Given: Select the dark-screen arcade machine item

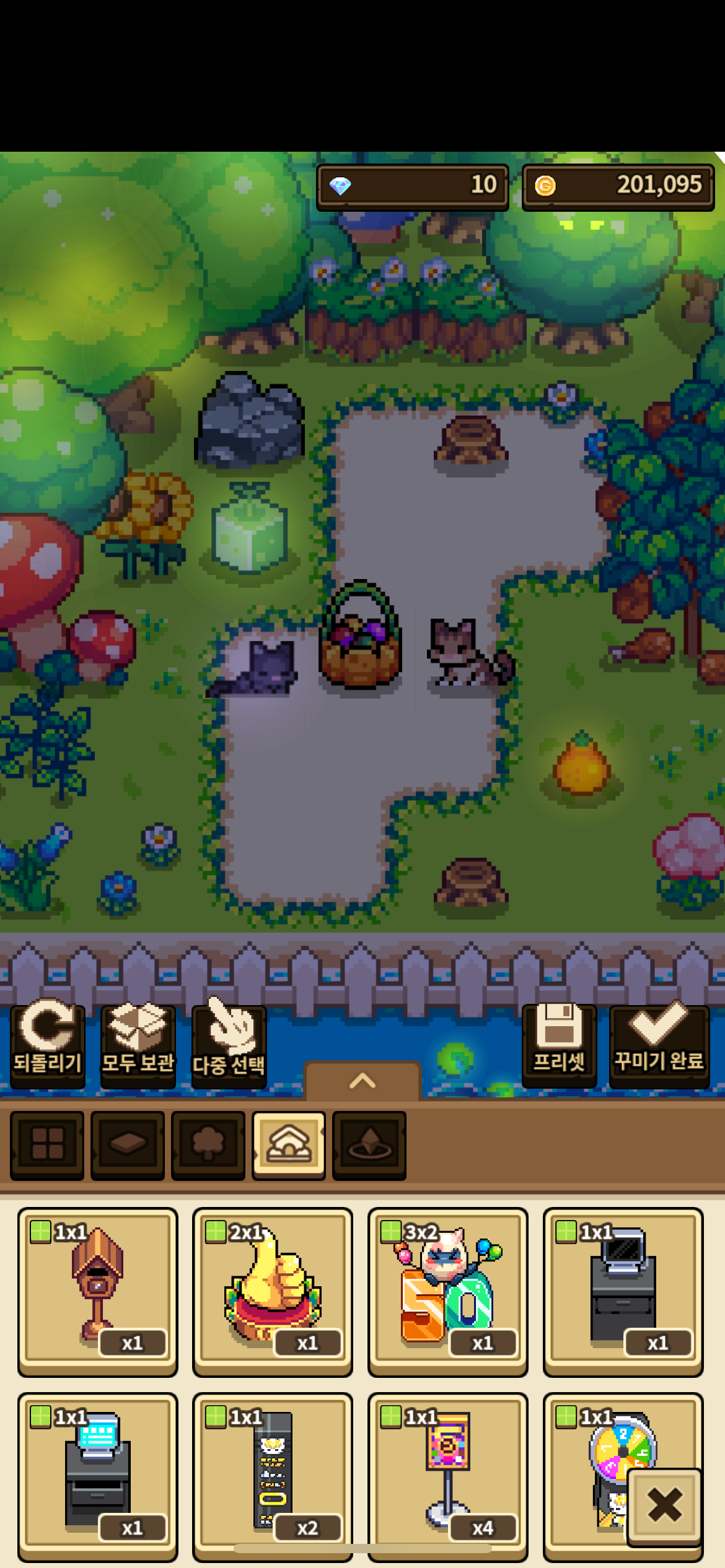Looking at the screenshot, I should coord(623,1291).
